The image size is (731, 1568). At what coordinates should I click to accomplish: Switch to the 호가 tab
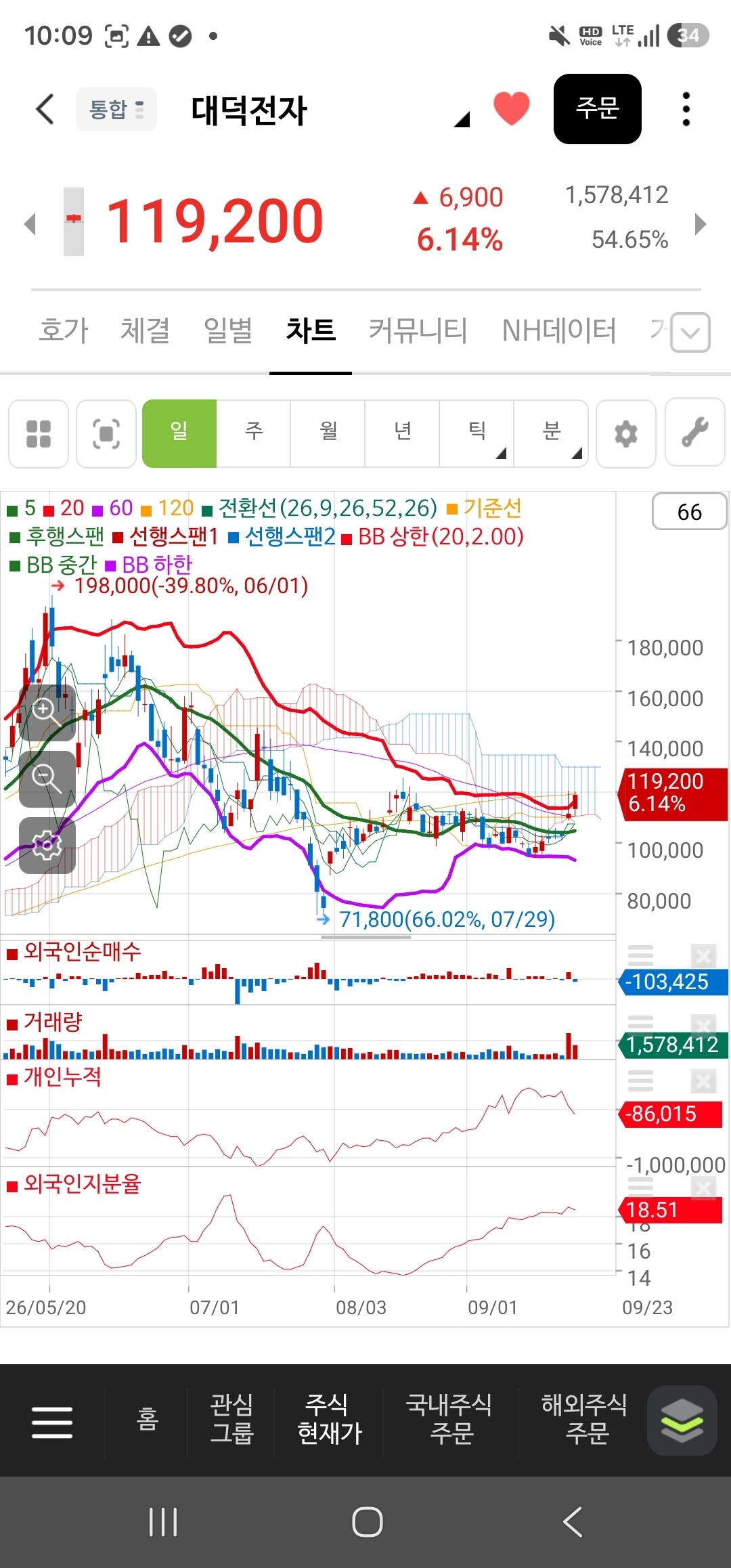click(64, 331)
